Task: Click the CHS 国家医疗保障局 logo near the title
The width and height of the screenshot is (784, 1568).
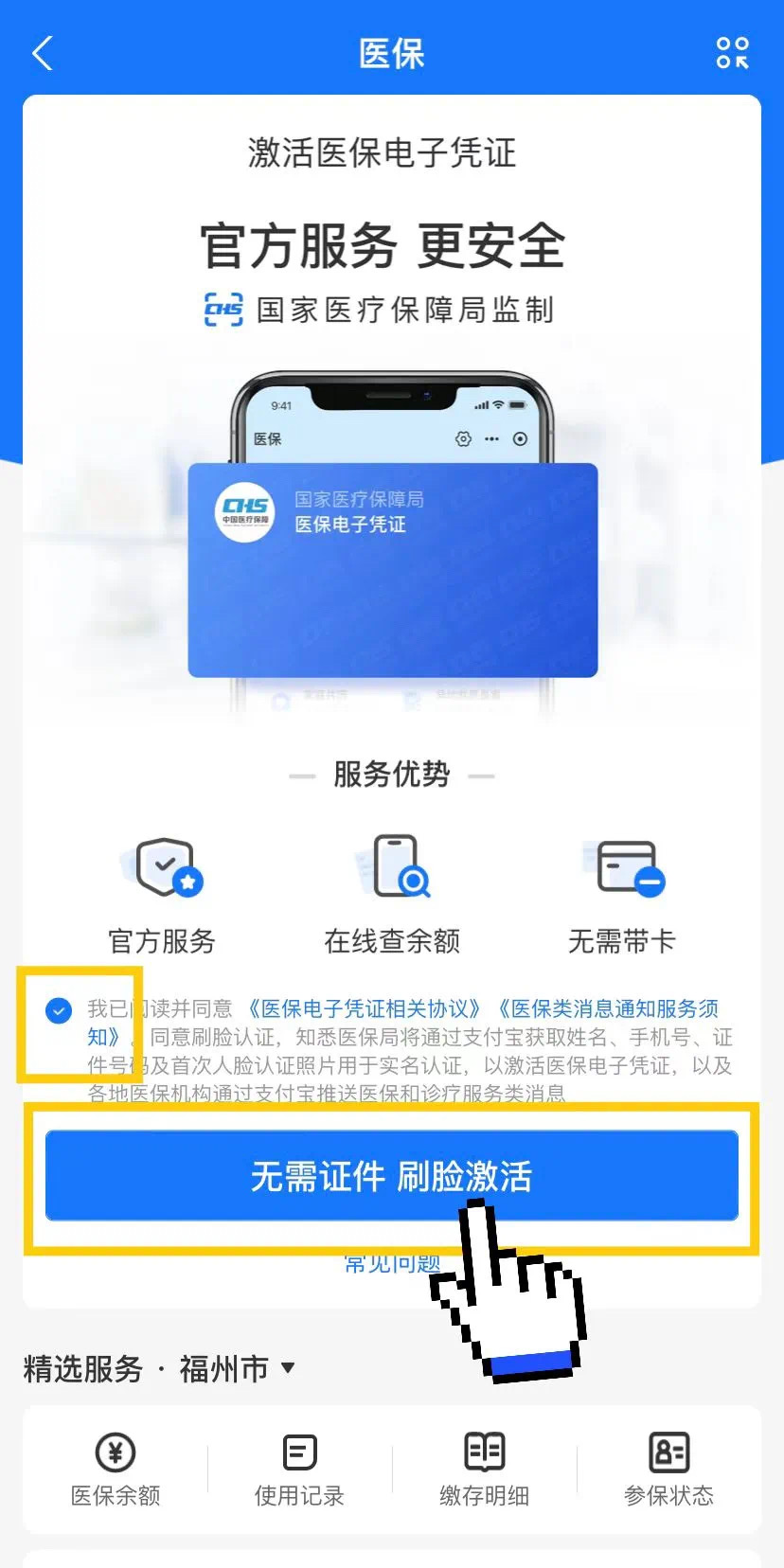Action: pyautogui.click(x=222, y=309)
